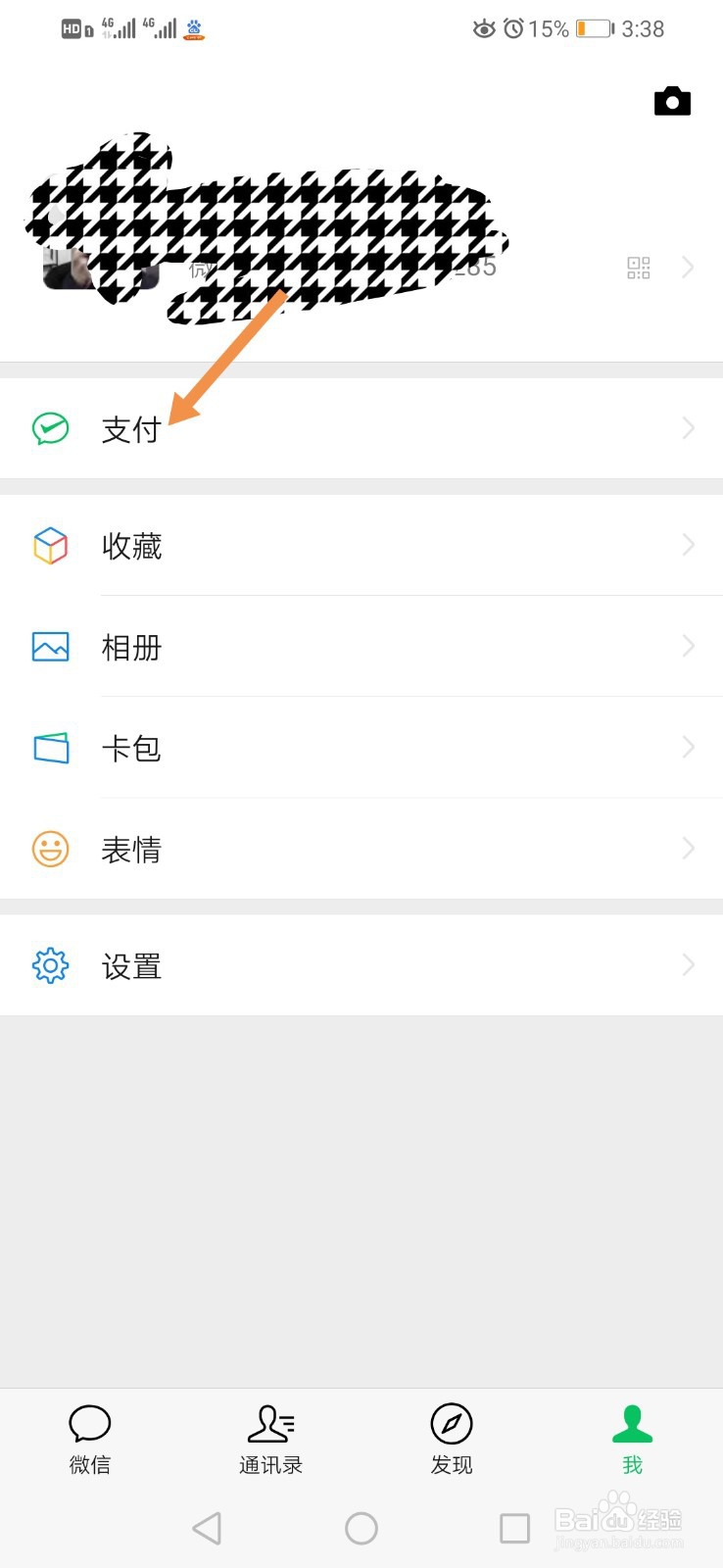Expand the 收藏 row chevron
The image size is (723, 1568).
tap(687, 546)
